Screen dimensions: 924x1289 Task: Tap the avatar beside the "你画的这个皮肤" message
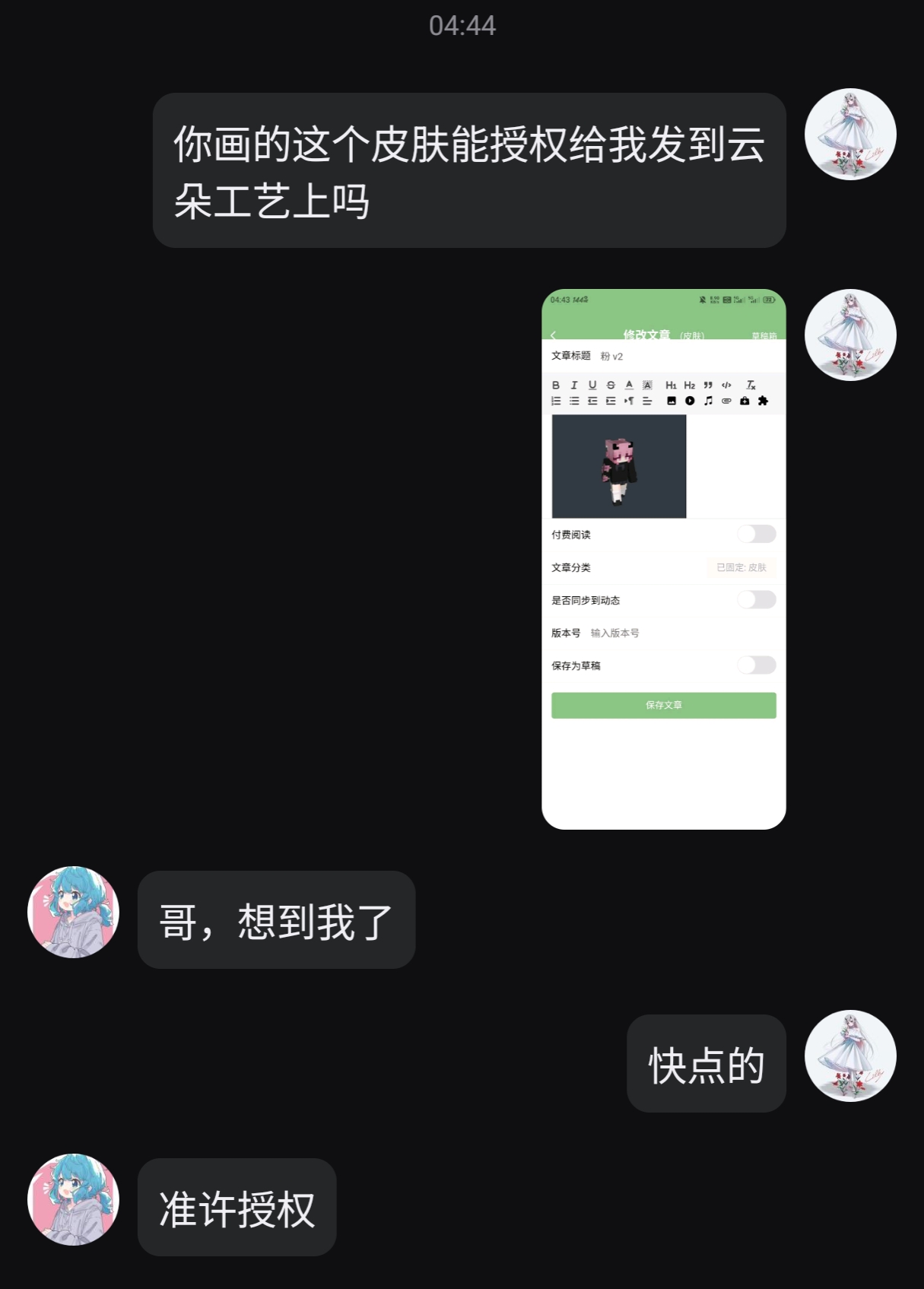[850, 135]
